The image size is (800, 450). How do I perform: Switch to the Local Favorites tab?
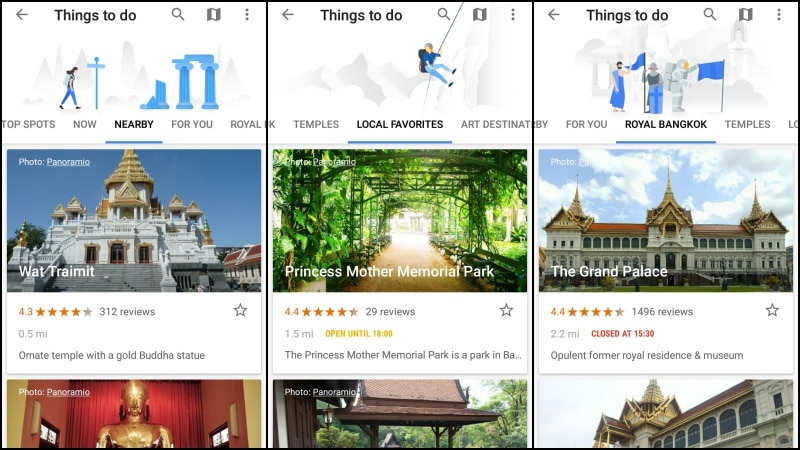click(x=400, y=125)
